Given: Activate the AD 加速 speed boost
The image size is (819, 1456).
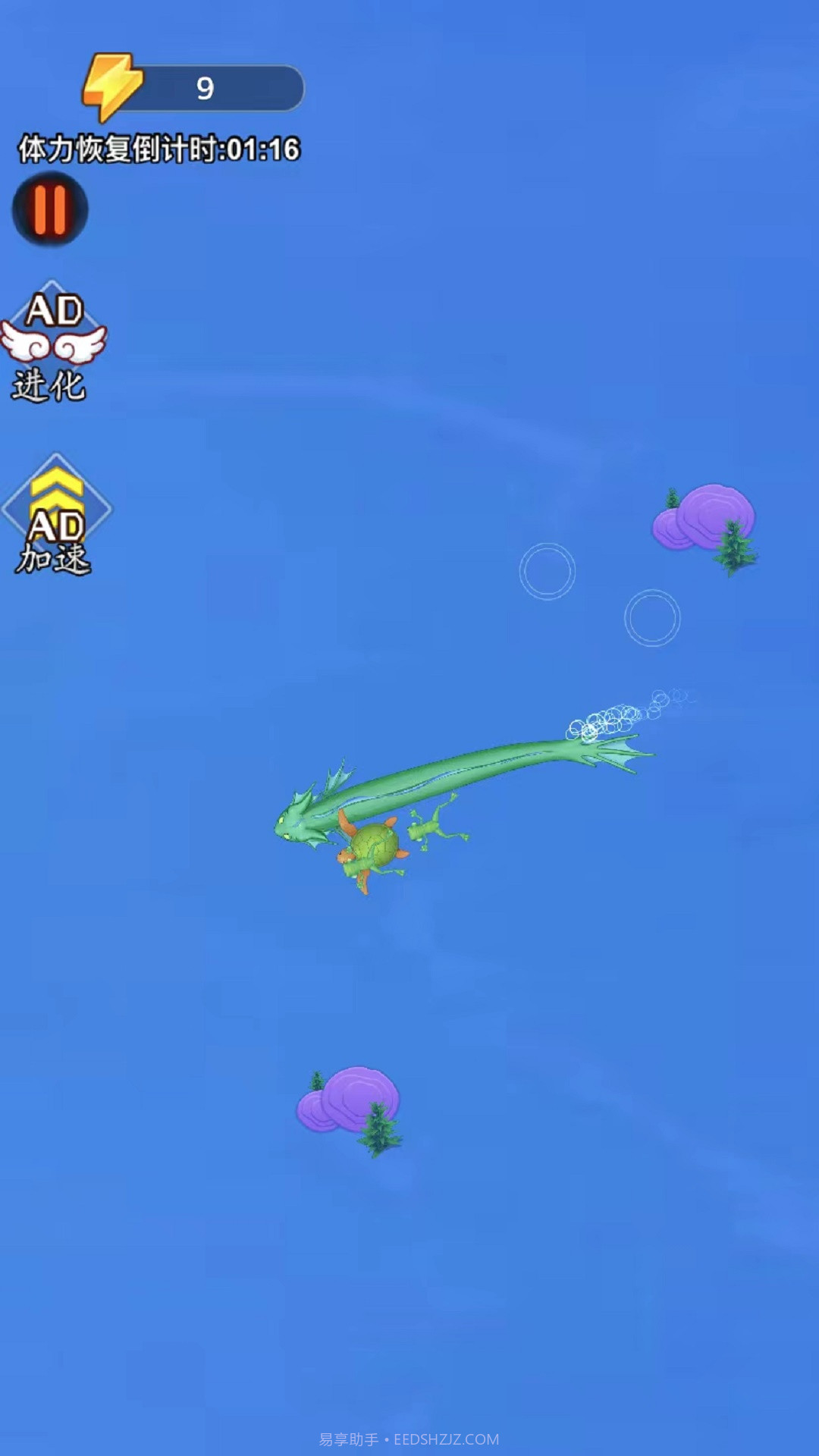Looking at the screenshot, I should 55,516.
